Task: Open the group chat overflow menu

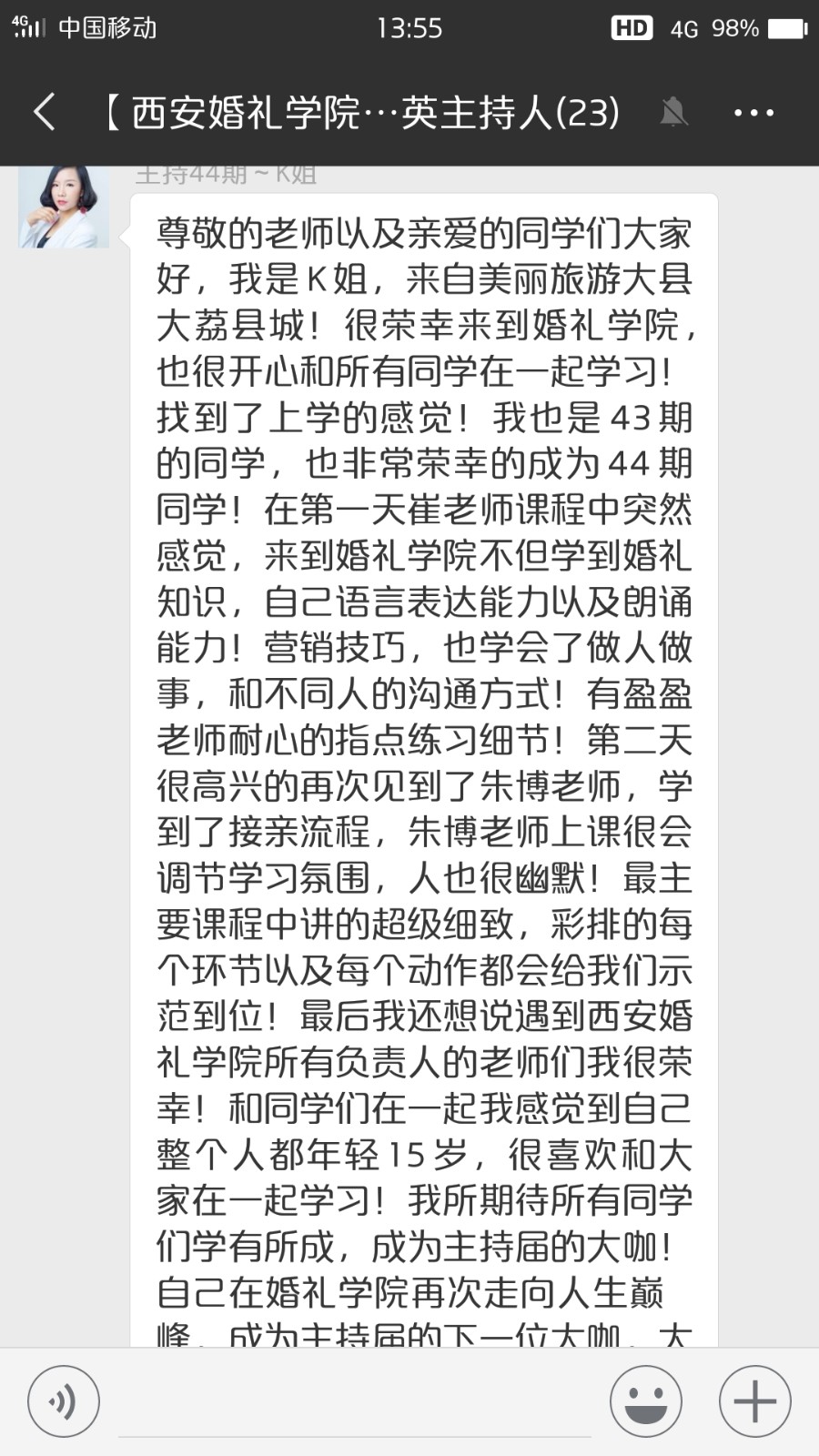Action: pyautogui.click(x=753, y=113)
